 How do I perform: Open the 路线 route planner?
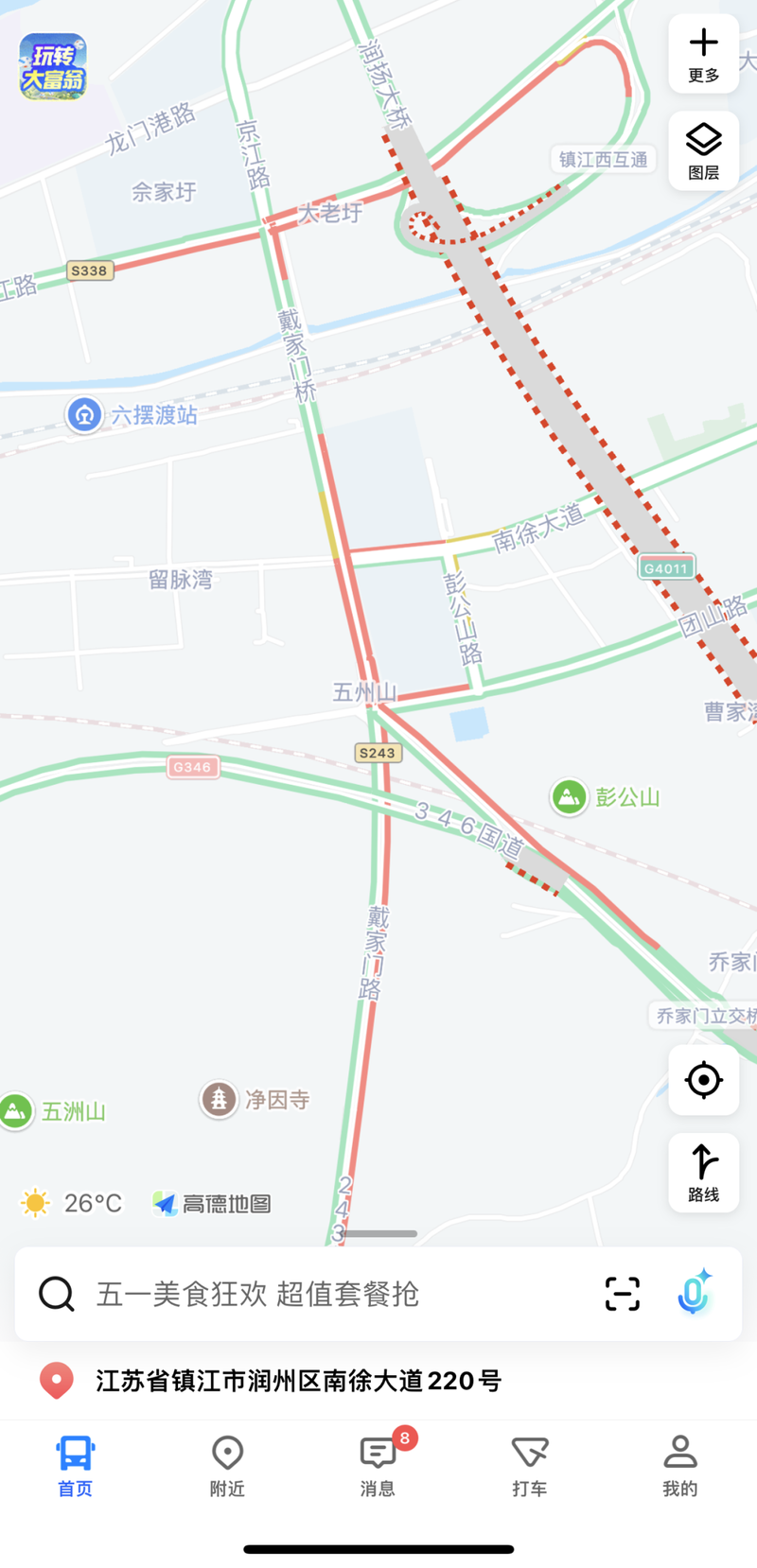703,1173
